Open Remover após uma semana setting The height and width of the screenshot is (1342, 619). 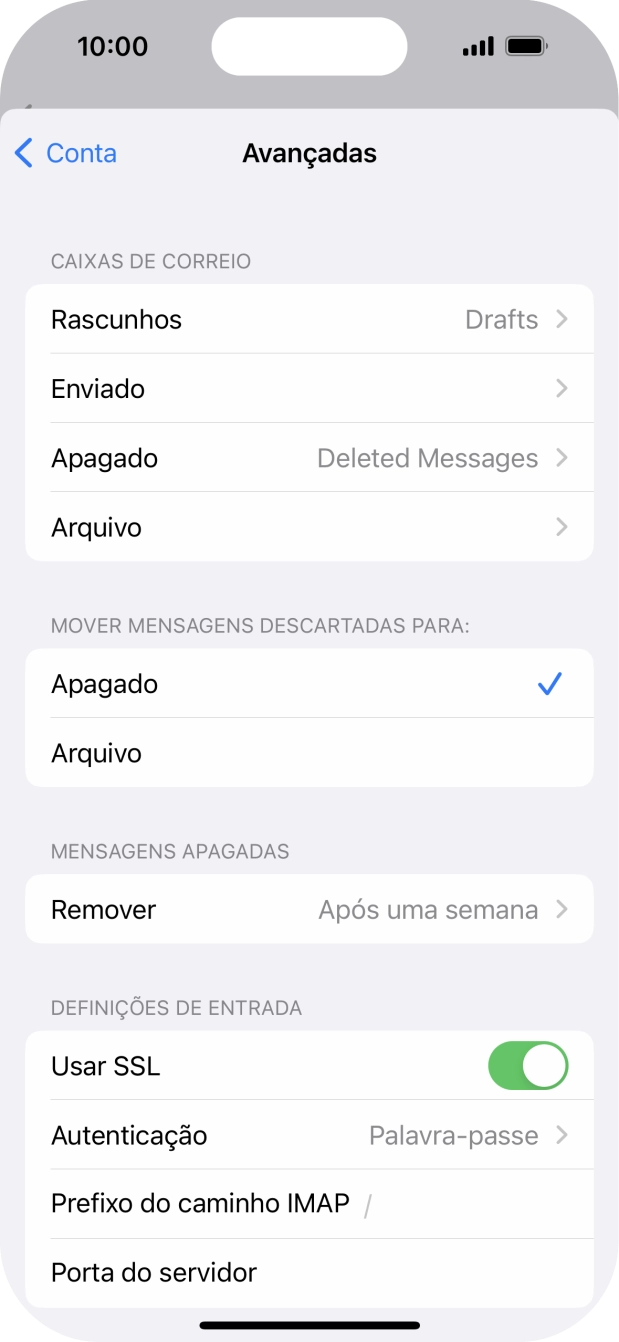click(309, 910)
